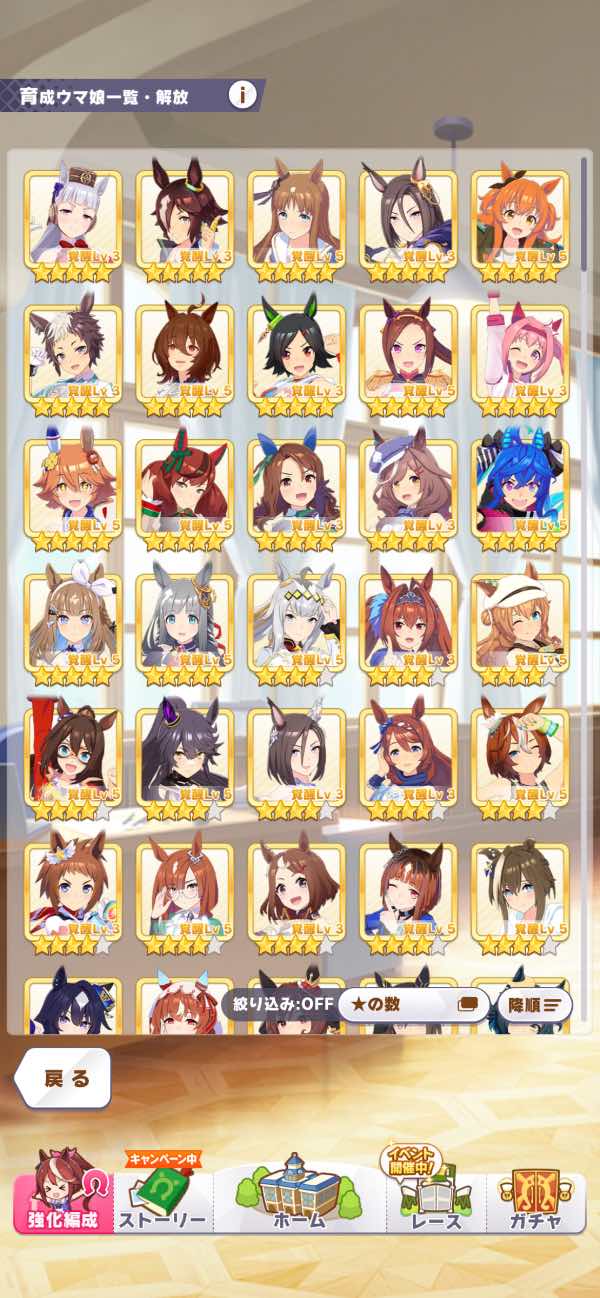Open the info icon beside 育成ウマ娘一覧・解放
600x1298 pixels.
(242, 95)
